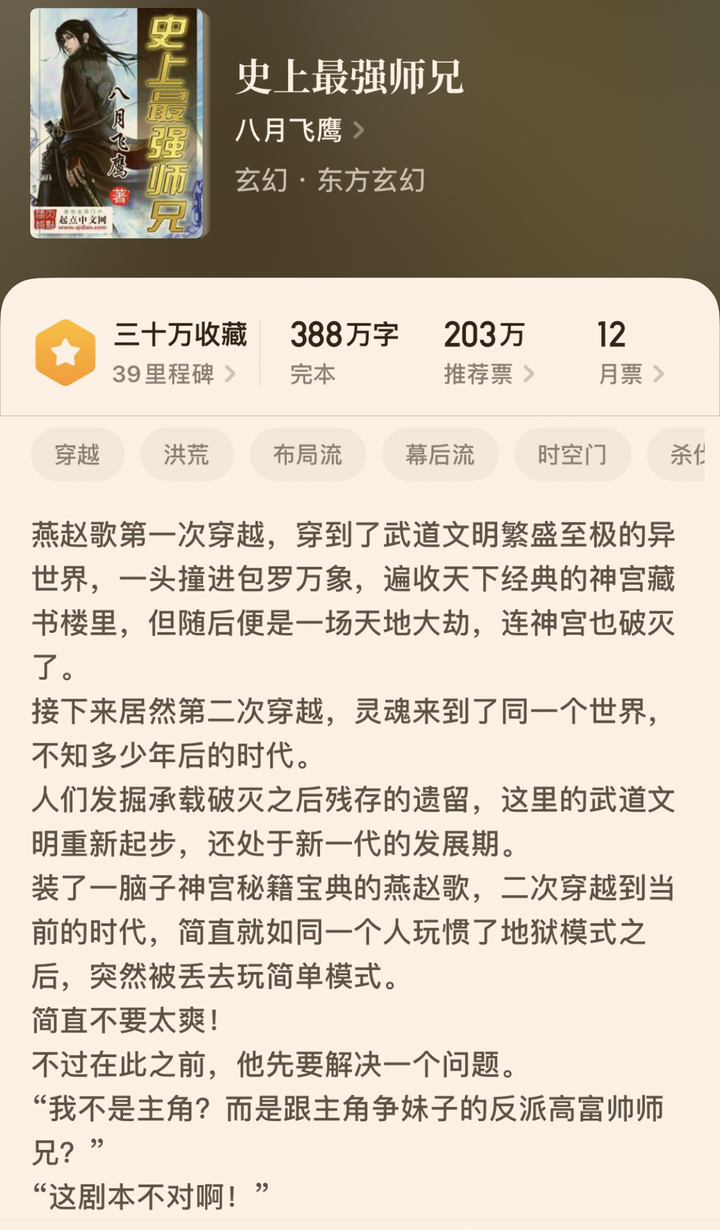Open the 玄幻·东方玄幻 category link
The width and height of the screenshot is (720, 1230).
330,180
